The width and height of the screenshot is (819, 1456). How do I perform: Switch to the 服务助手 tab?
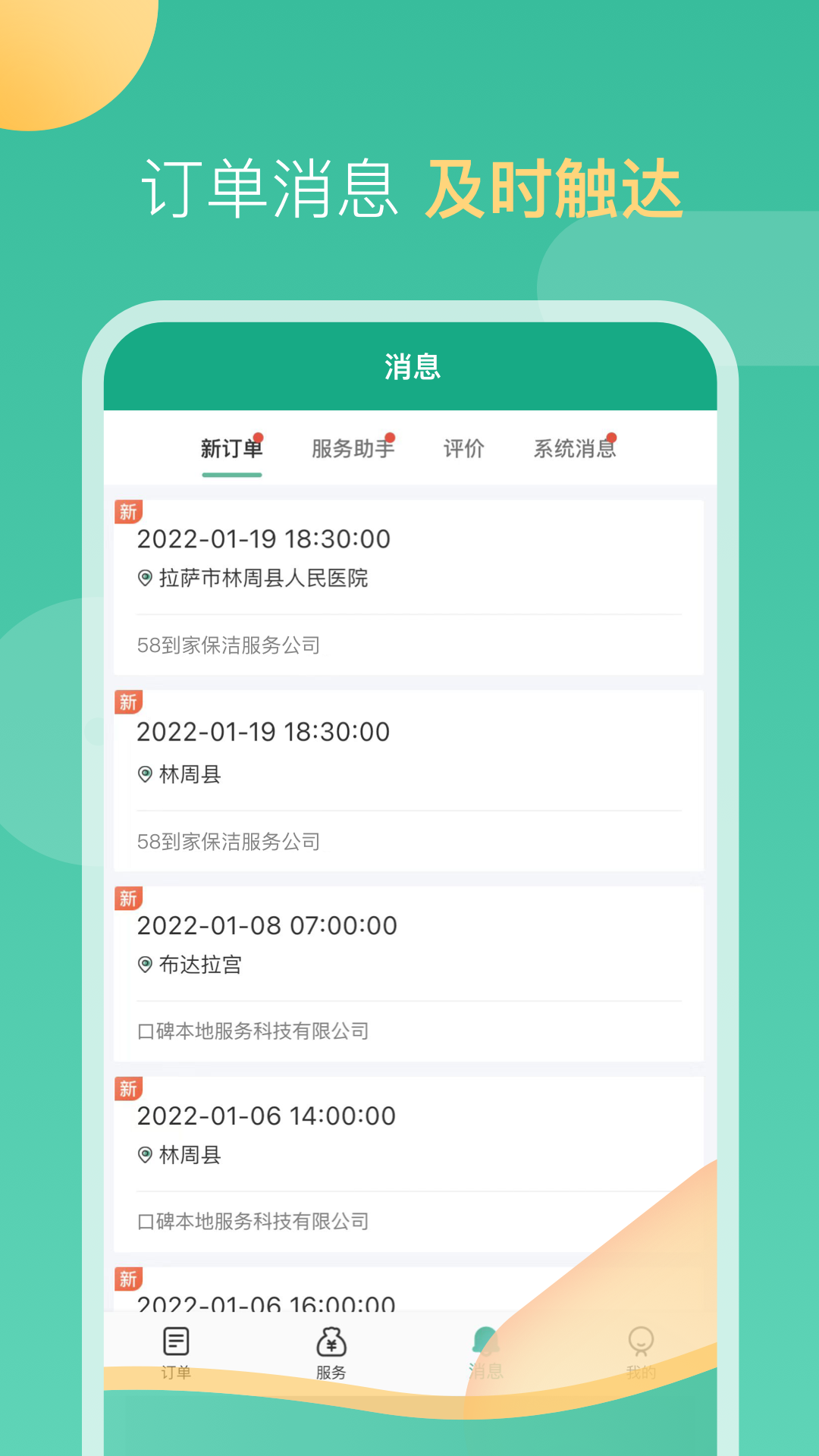point(353,448)
